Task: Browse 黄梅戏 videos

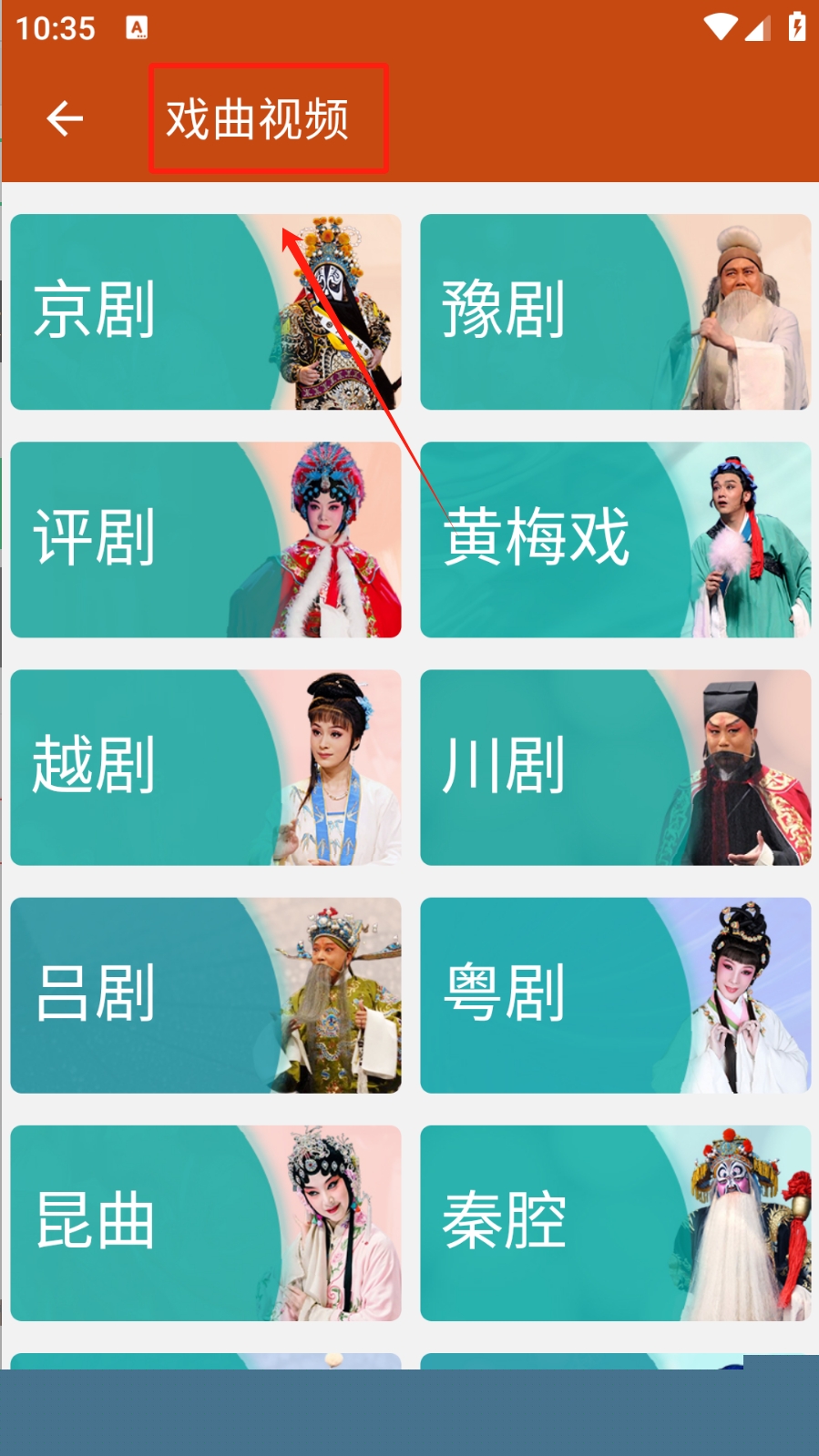Action: [615, 539]
